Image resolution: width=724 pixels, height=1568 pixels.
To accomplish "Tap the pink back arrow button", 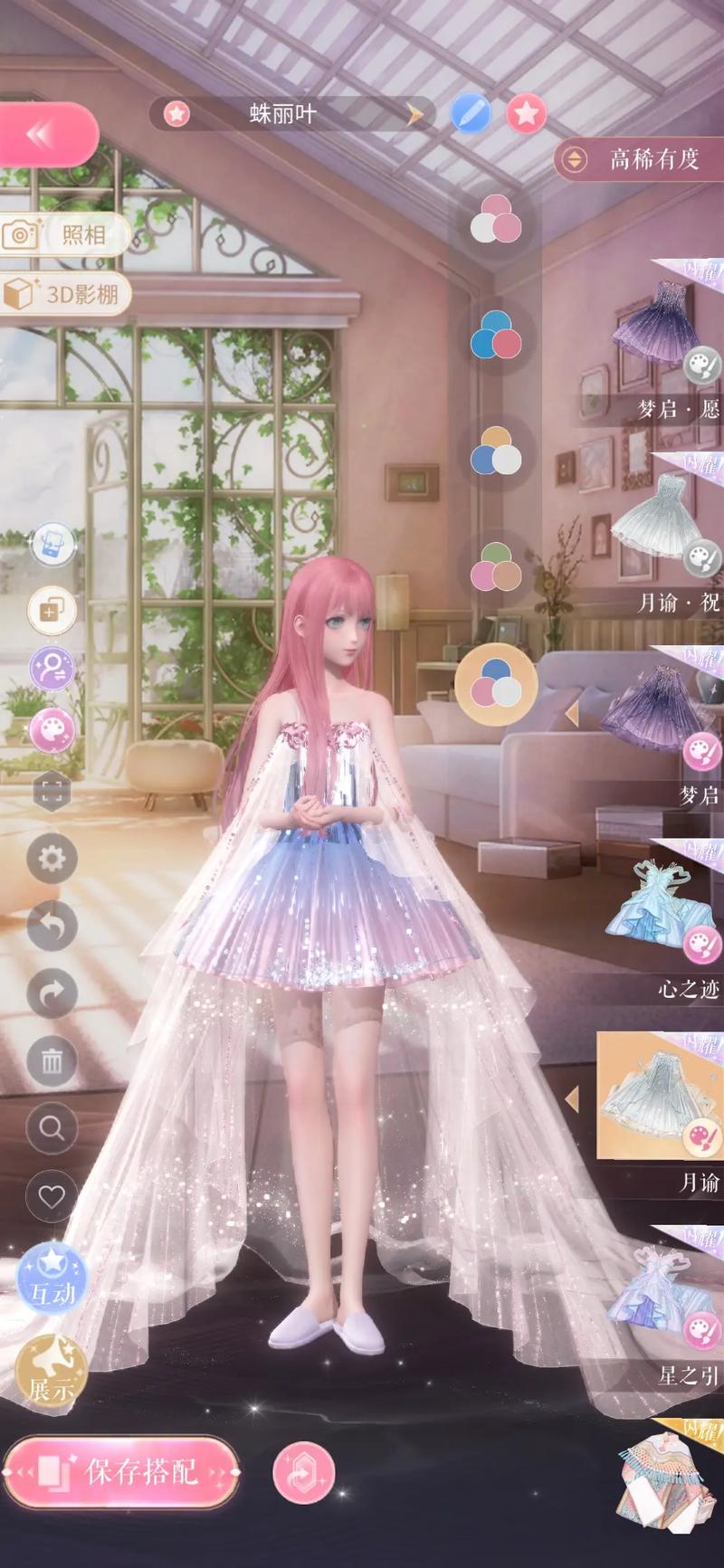I will 43,135.
